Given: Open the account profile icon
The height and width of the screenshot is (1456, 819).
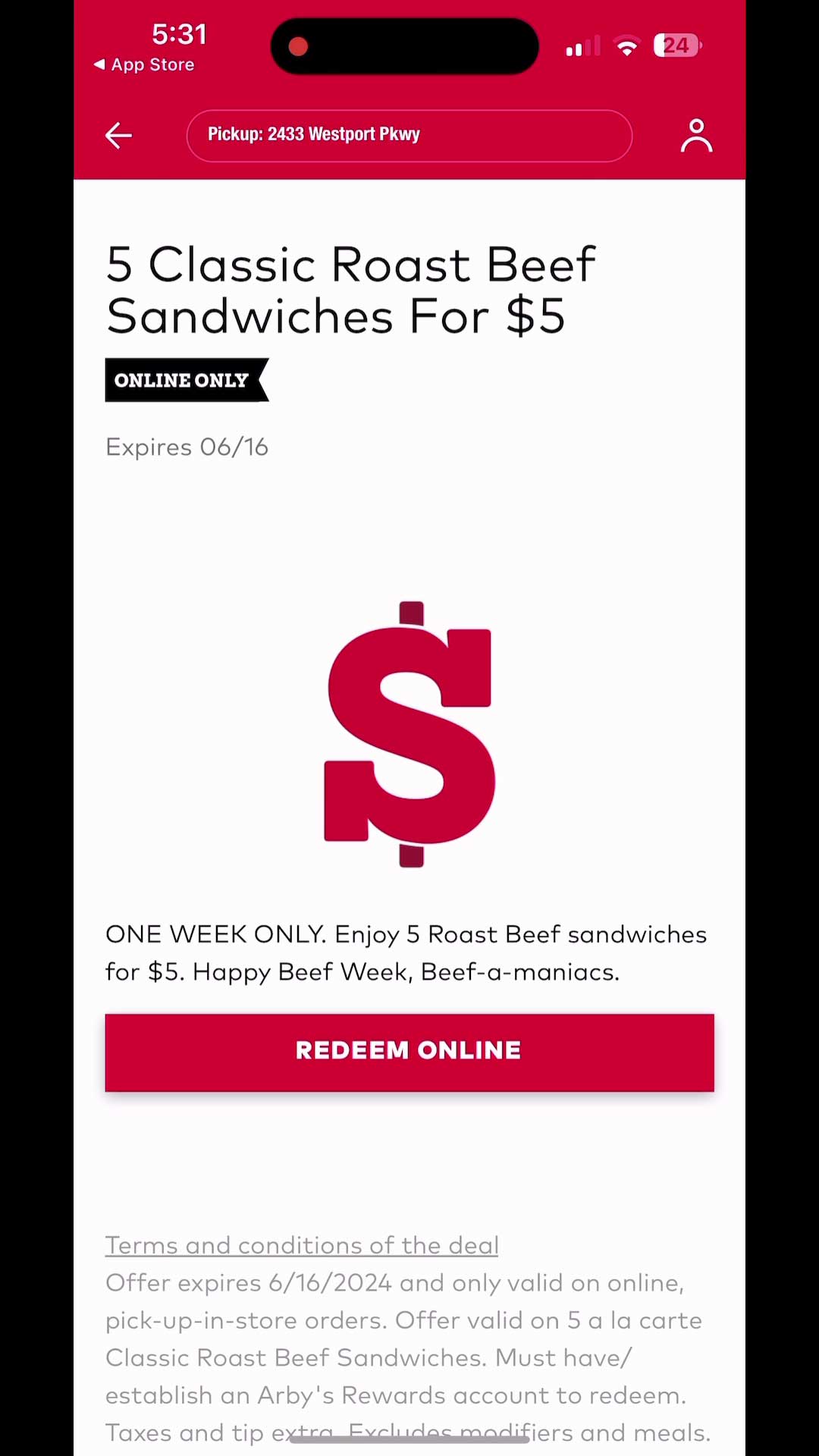Looking at the screenshot, I should (695, 136).
